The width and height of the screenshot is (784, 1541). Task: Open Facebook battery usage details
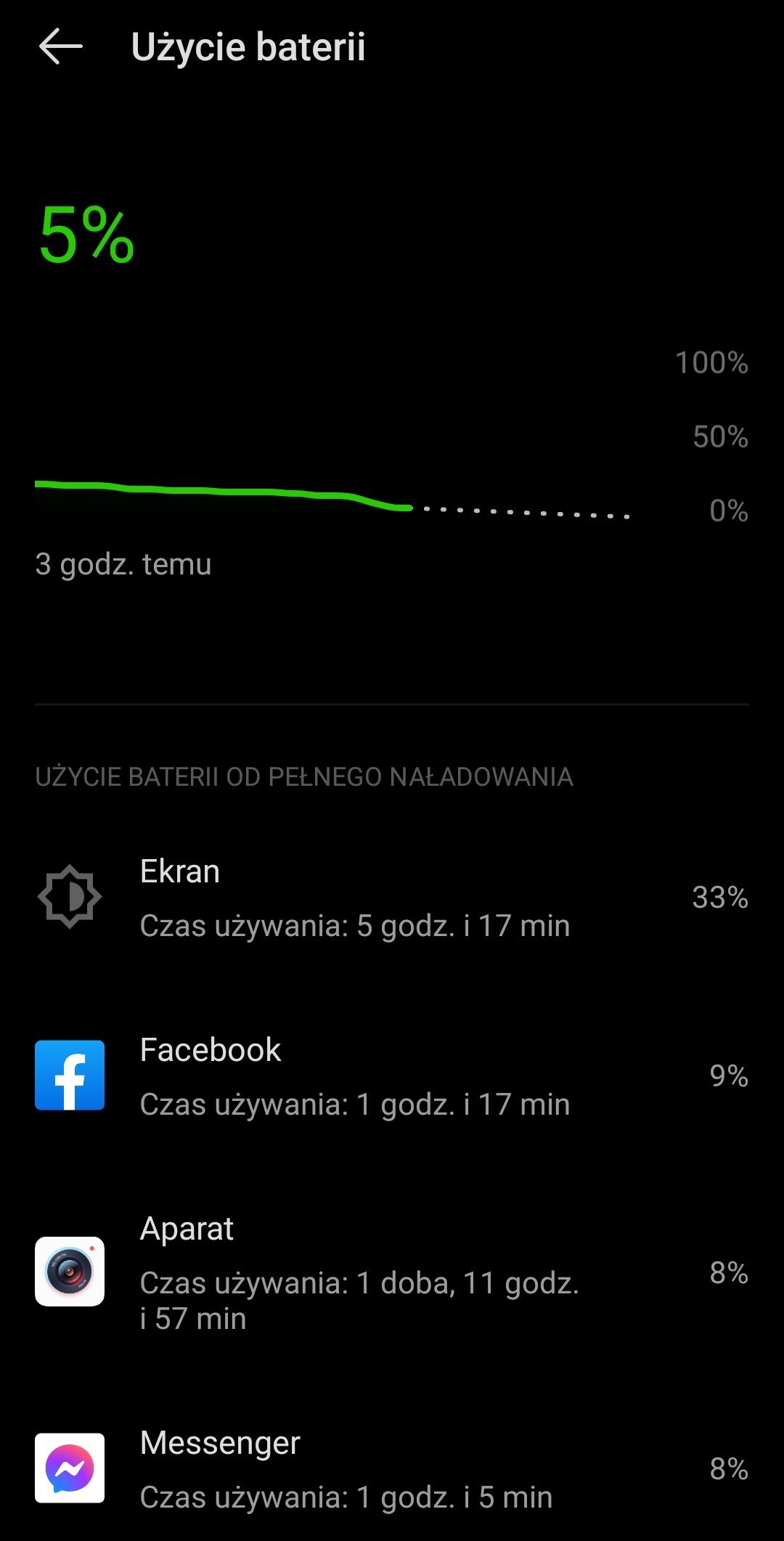click(392, 1077)
